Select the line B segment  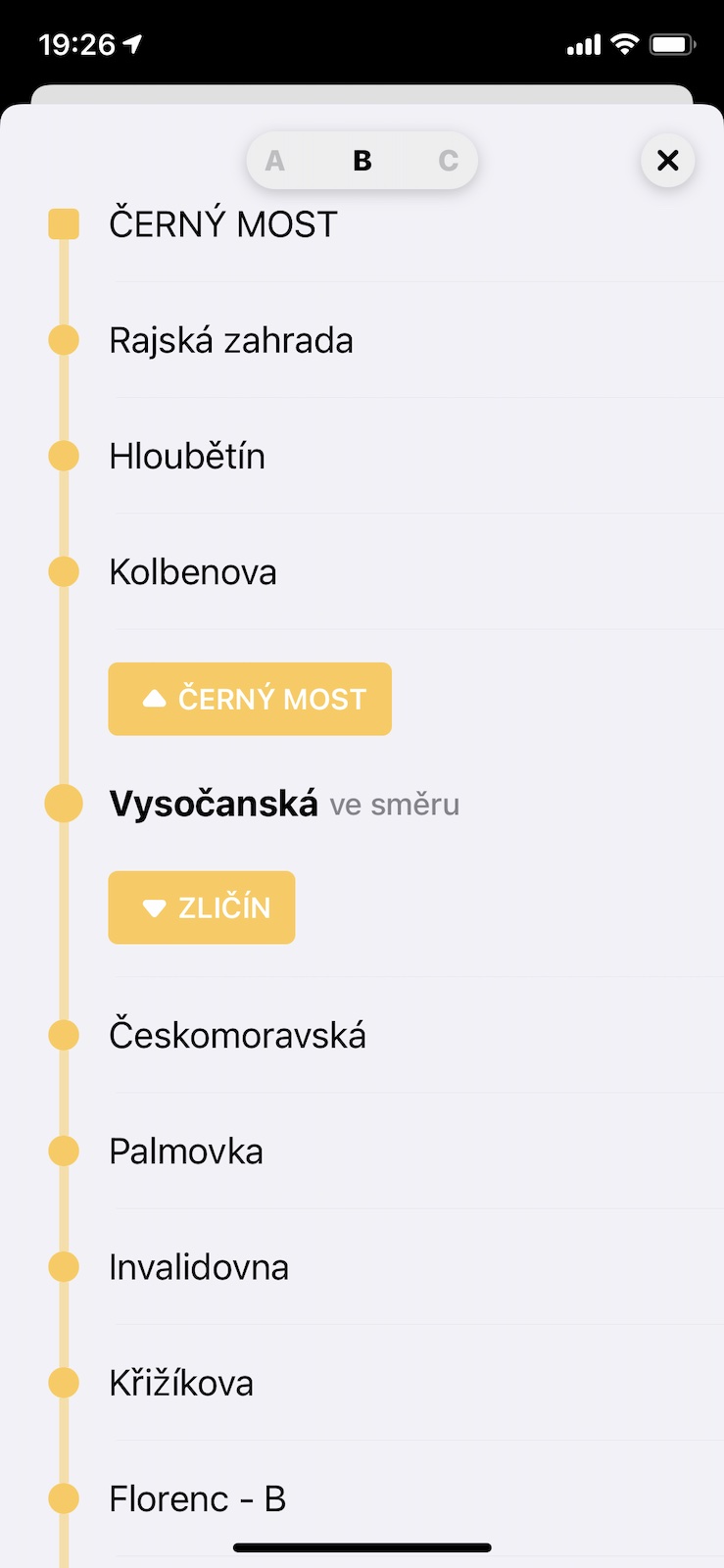coord(362,161)
